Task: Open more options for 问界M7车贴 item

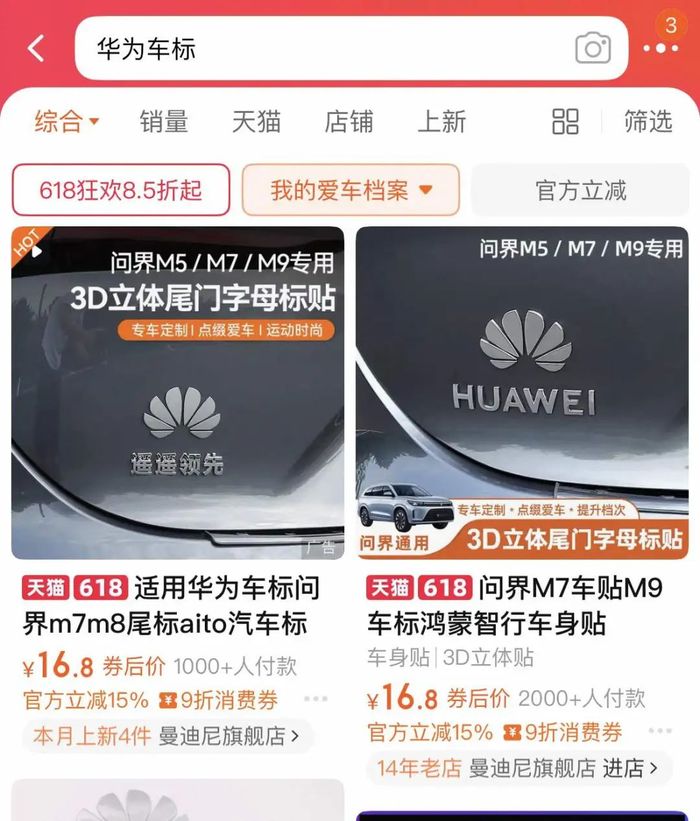Action: [x=660, y=731]
